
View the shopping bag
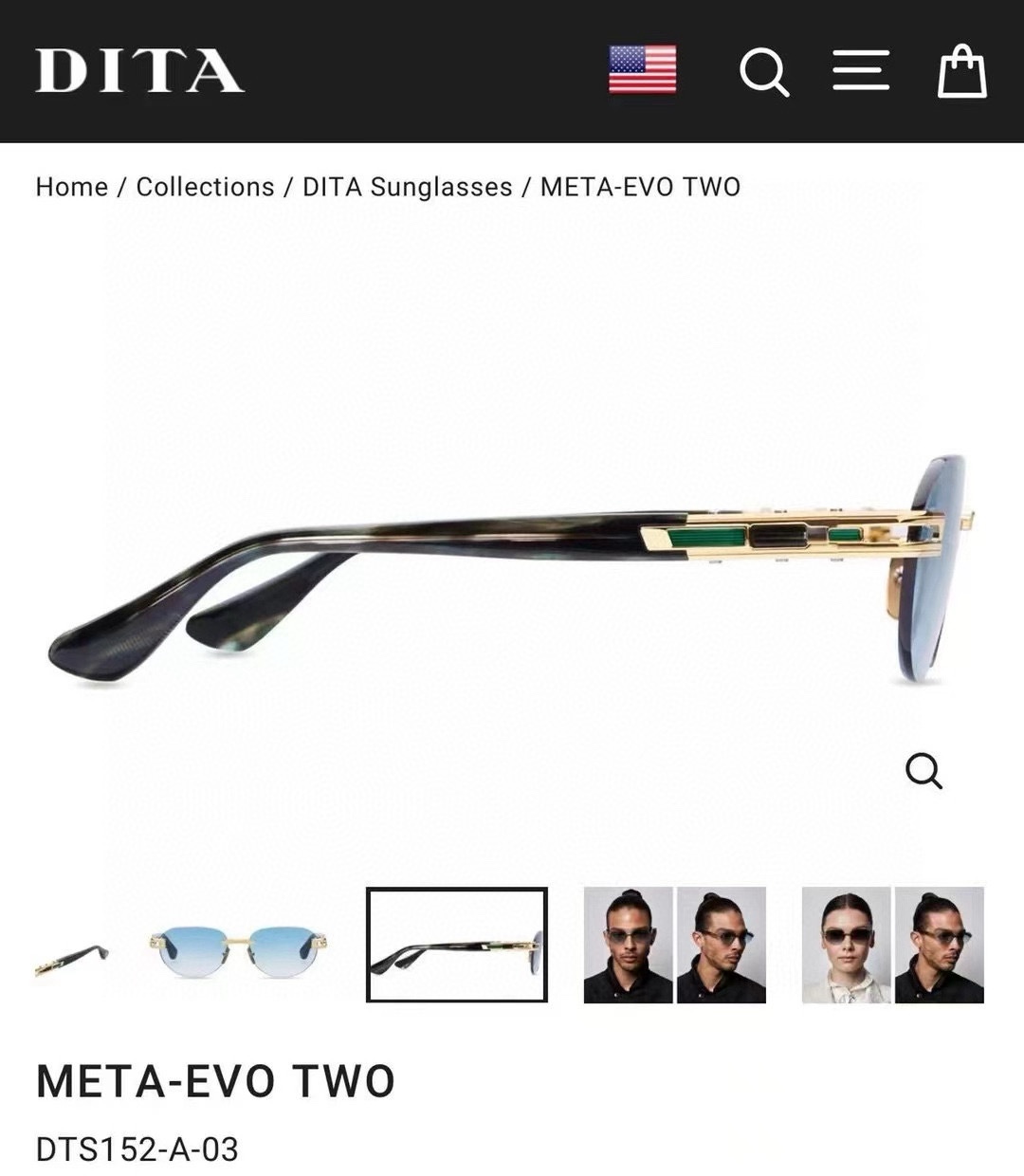pyautogui.click(x=961, y=71)
